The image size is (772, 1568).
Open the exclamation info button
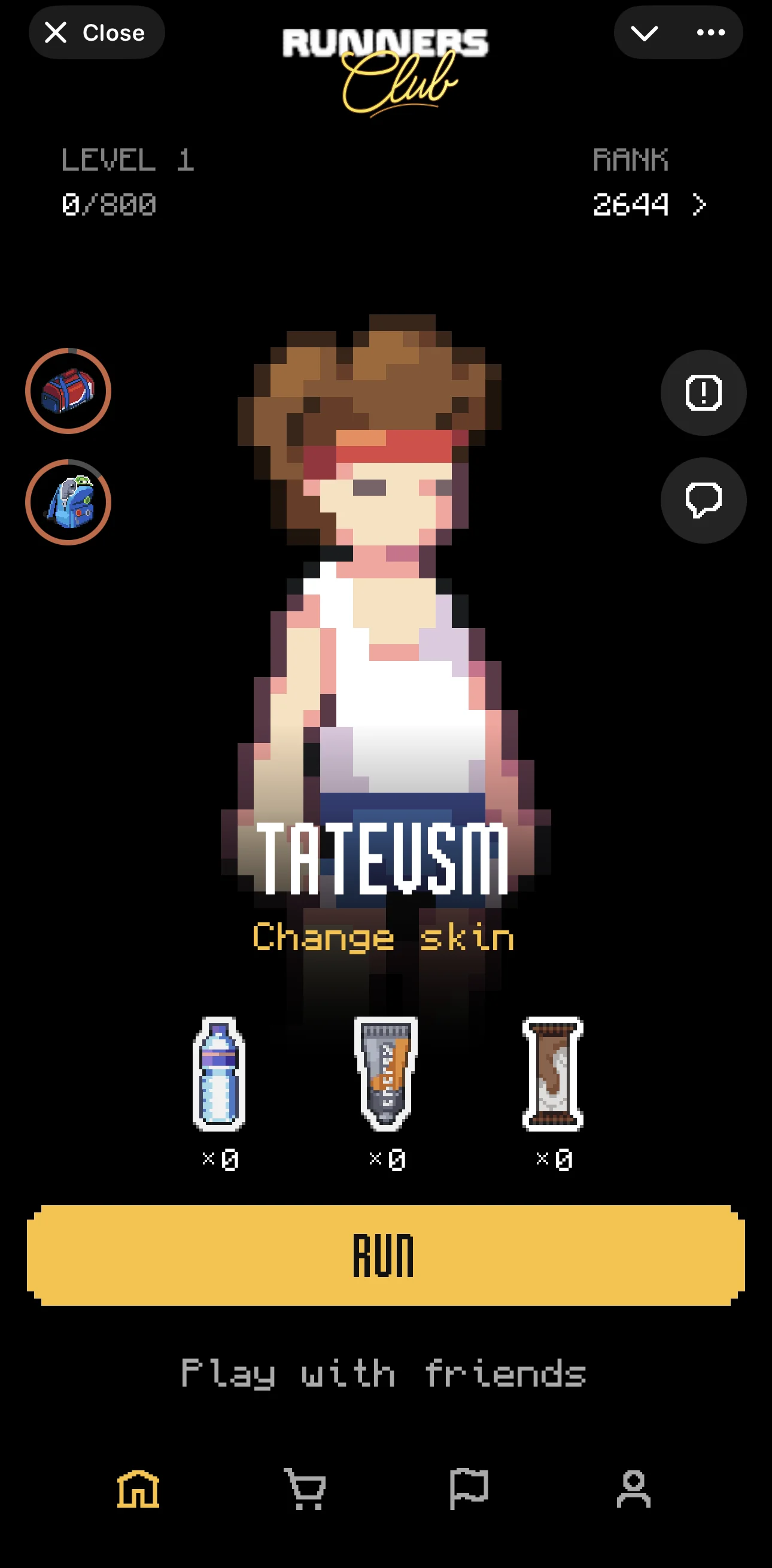(703, 393)
